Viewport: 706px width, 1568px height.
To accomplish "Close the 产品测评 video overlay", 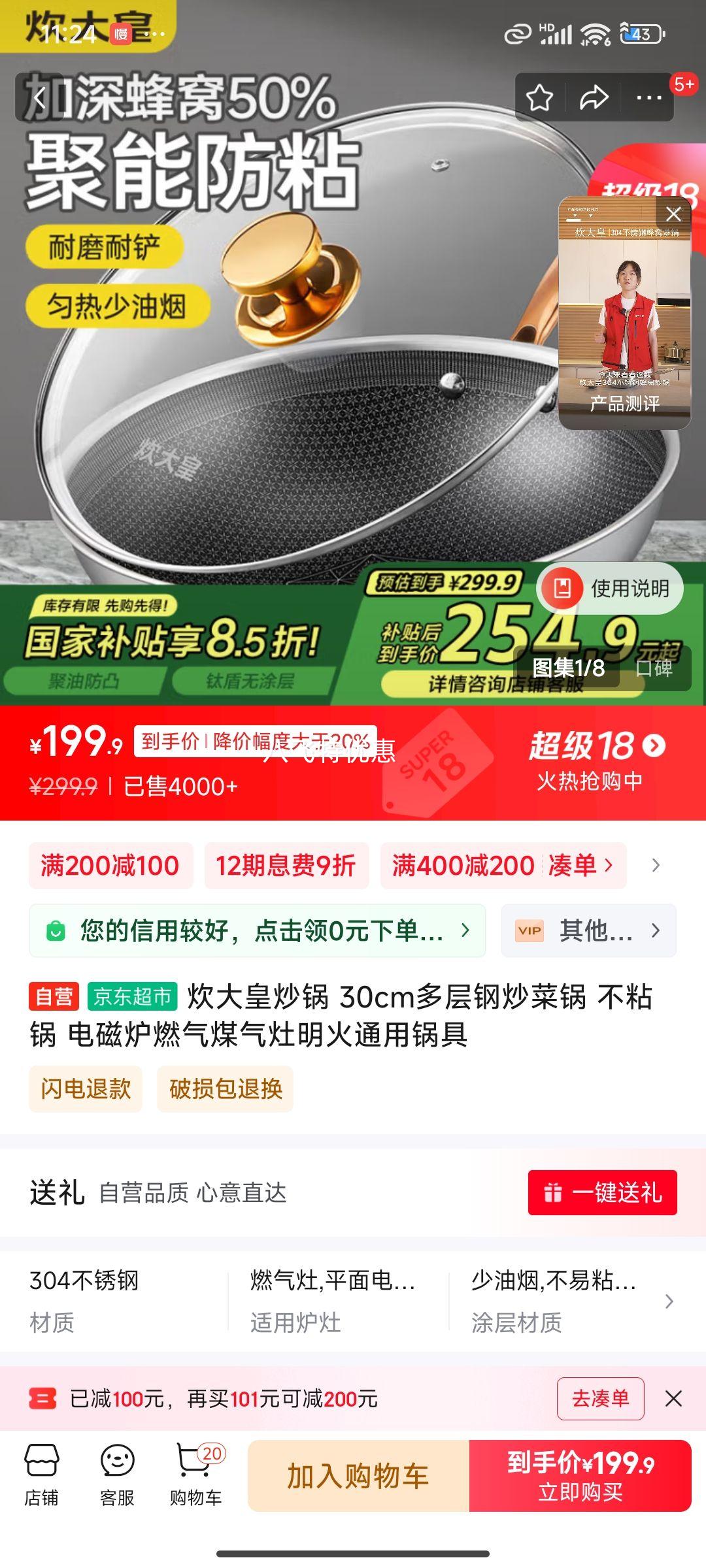I will (x=671, y=214).
